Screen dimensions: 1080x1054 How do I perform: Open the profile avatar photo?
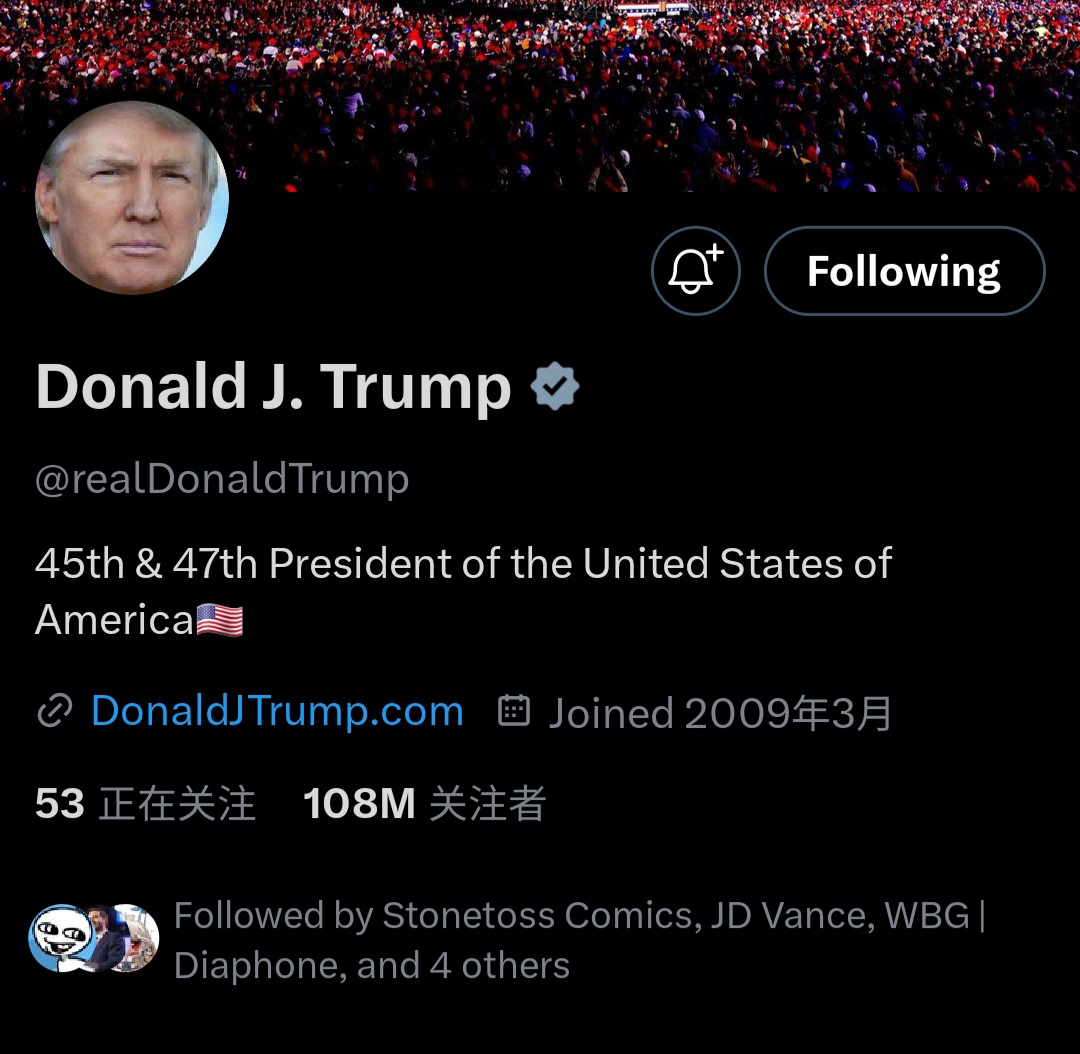tap(132, 197)
